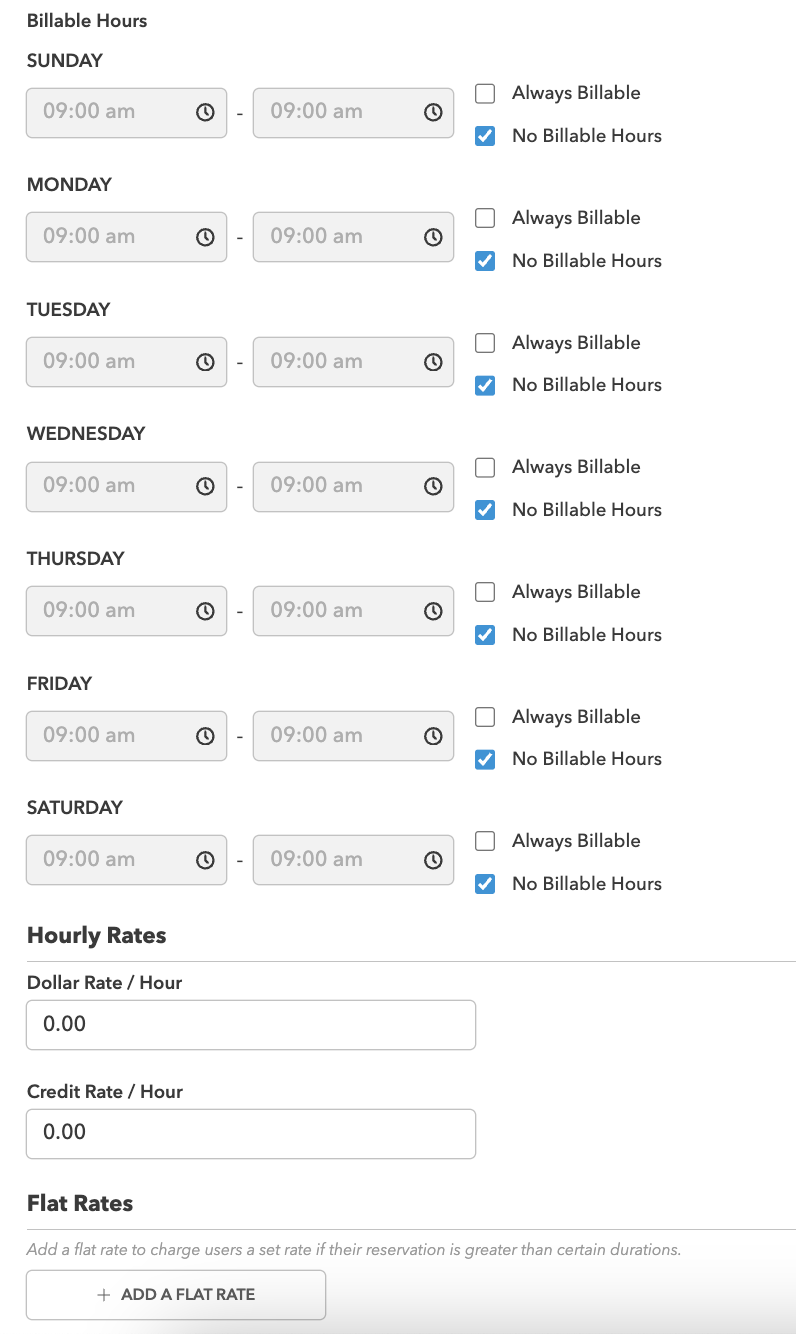Image resolution: width=796 pixels, height=1334 pixels.
Task: Uncheck No Billable Hours for Thursday
Action: tap(485, 635)
